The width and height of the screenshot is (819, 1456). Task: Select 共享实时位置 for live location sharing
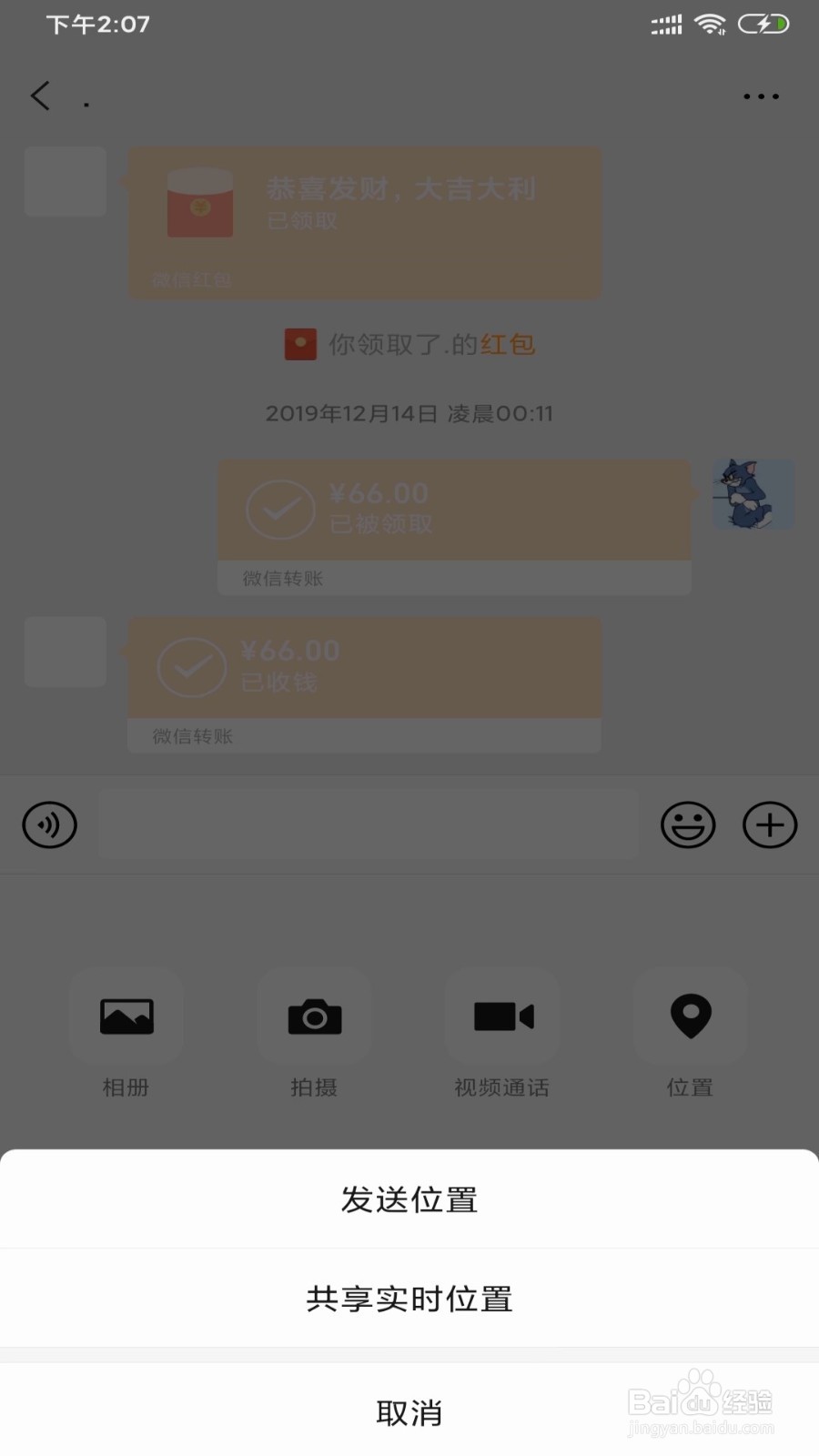click(x=409, y=1299)
